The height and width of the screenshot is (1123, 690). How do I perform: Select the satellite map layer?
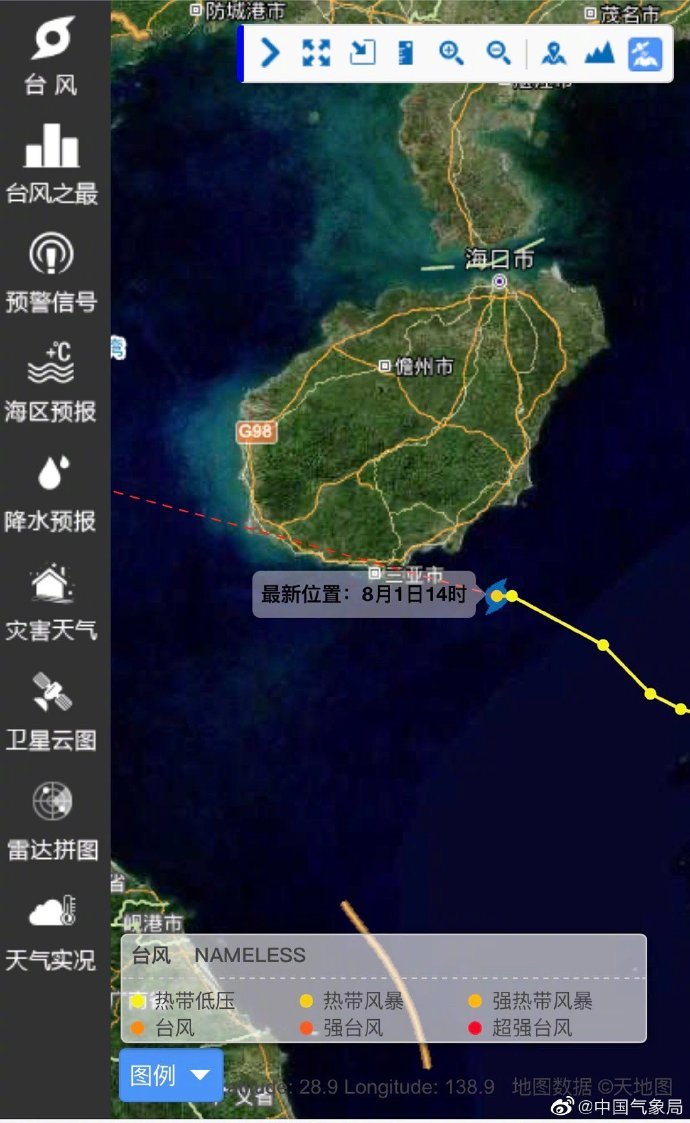645,53
